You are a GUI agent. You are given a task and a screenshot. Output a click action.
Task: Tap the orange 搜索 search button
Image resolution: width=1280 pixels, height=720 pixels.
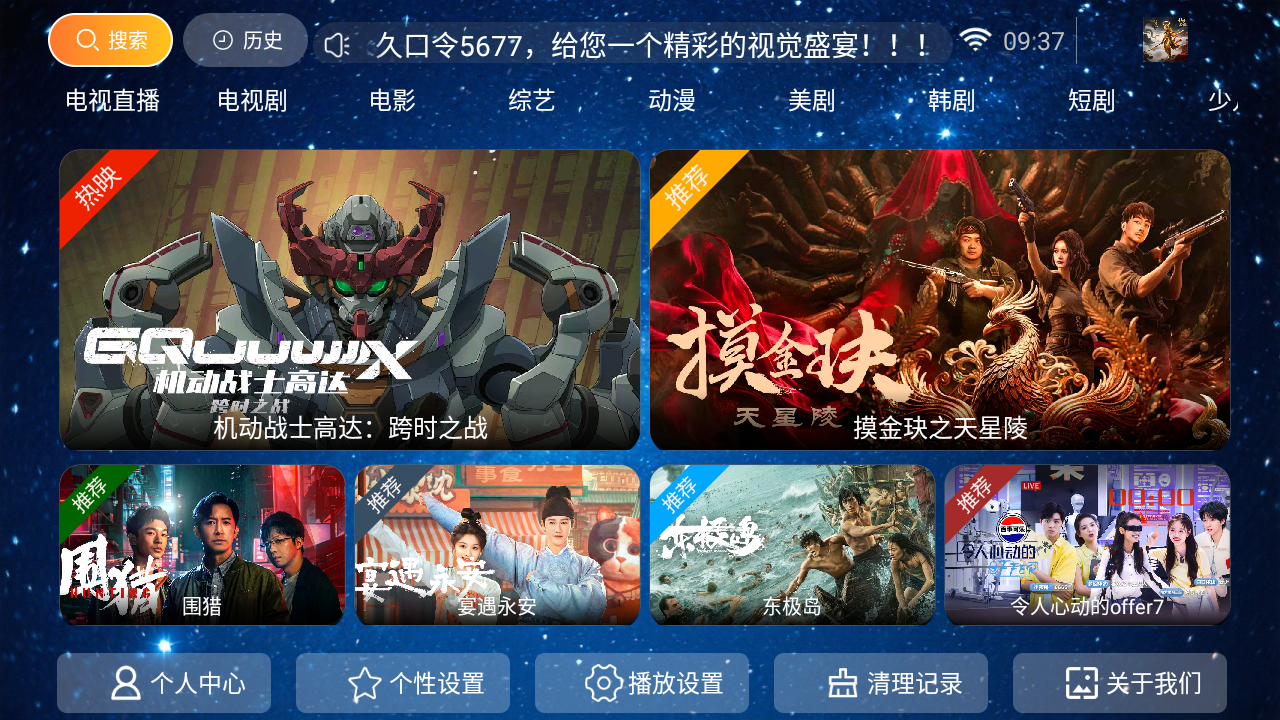pyautogui.click(x=110, y=40)
